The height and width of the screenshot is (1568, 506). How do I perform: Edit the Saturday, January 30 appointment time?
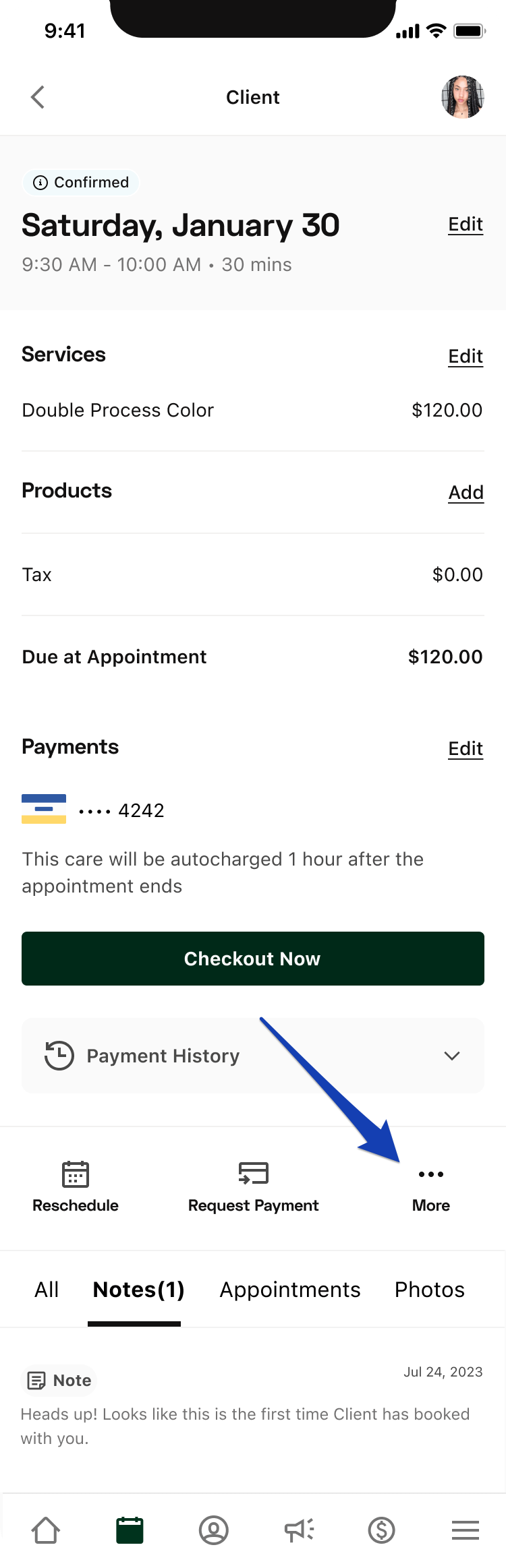coord(466,224)
